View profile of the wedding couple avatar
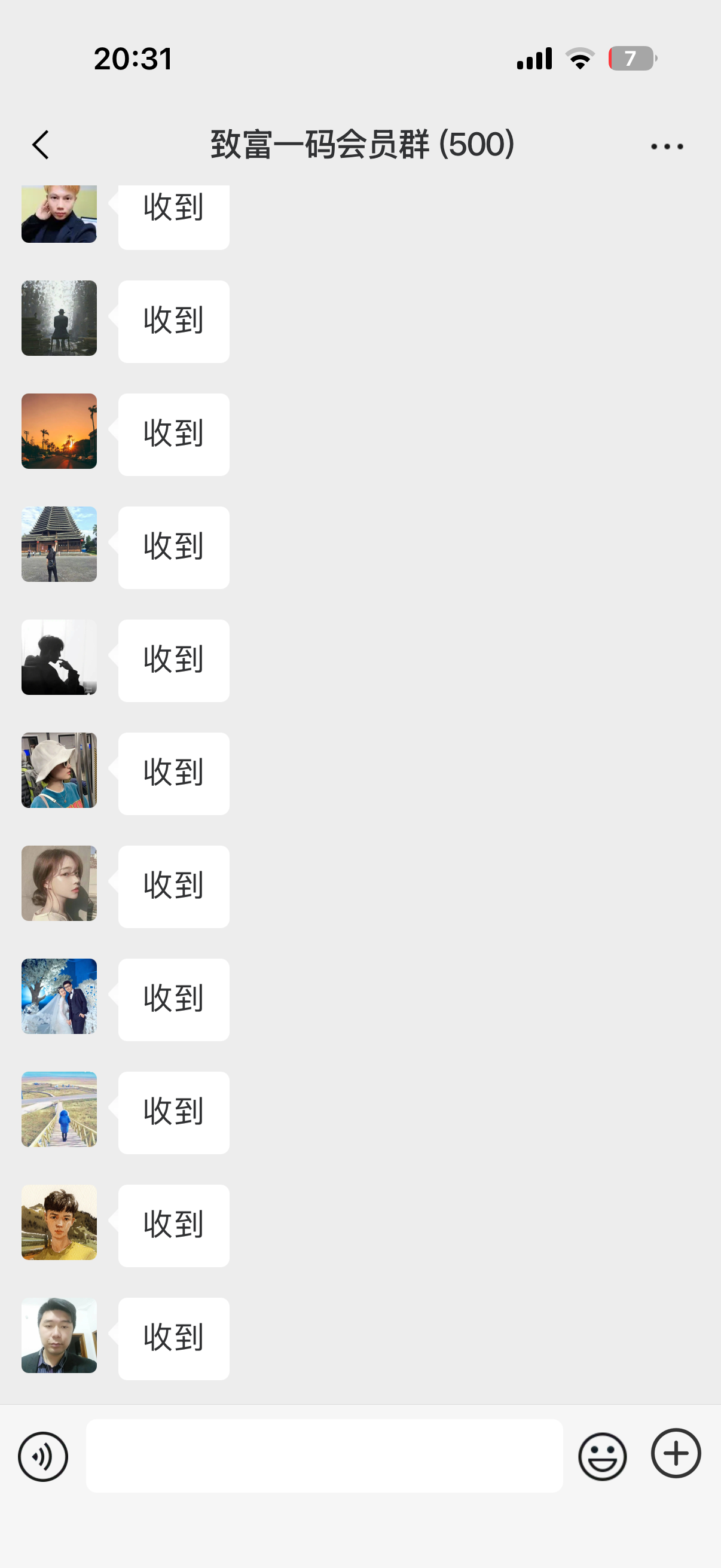721x1568 pixels. coord(59,996)
